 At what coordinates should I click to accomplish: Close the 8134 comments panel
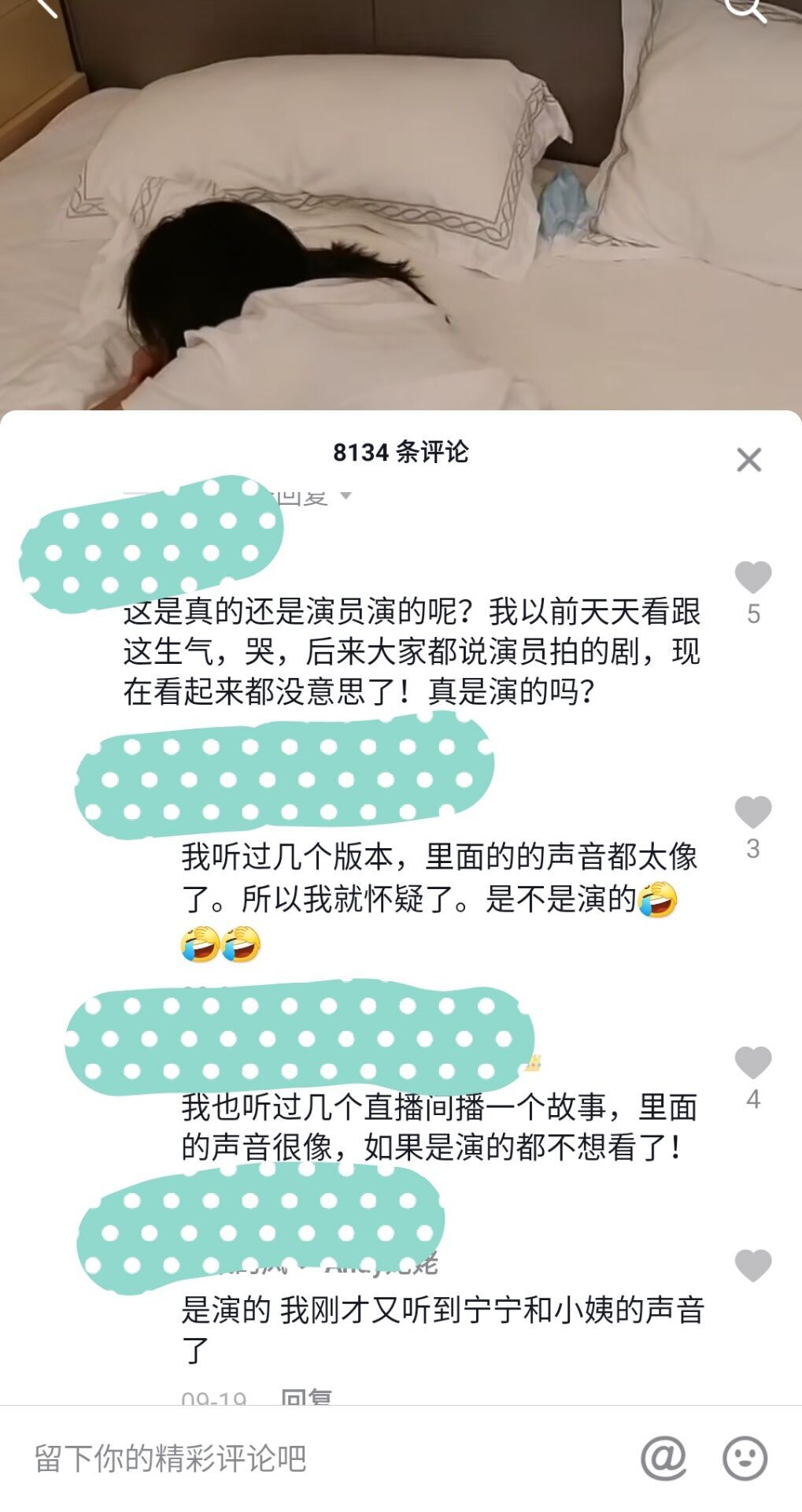click(748, 459)
